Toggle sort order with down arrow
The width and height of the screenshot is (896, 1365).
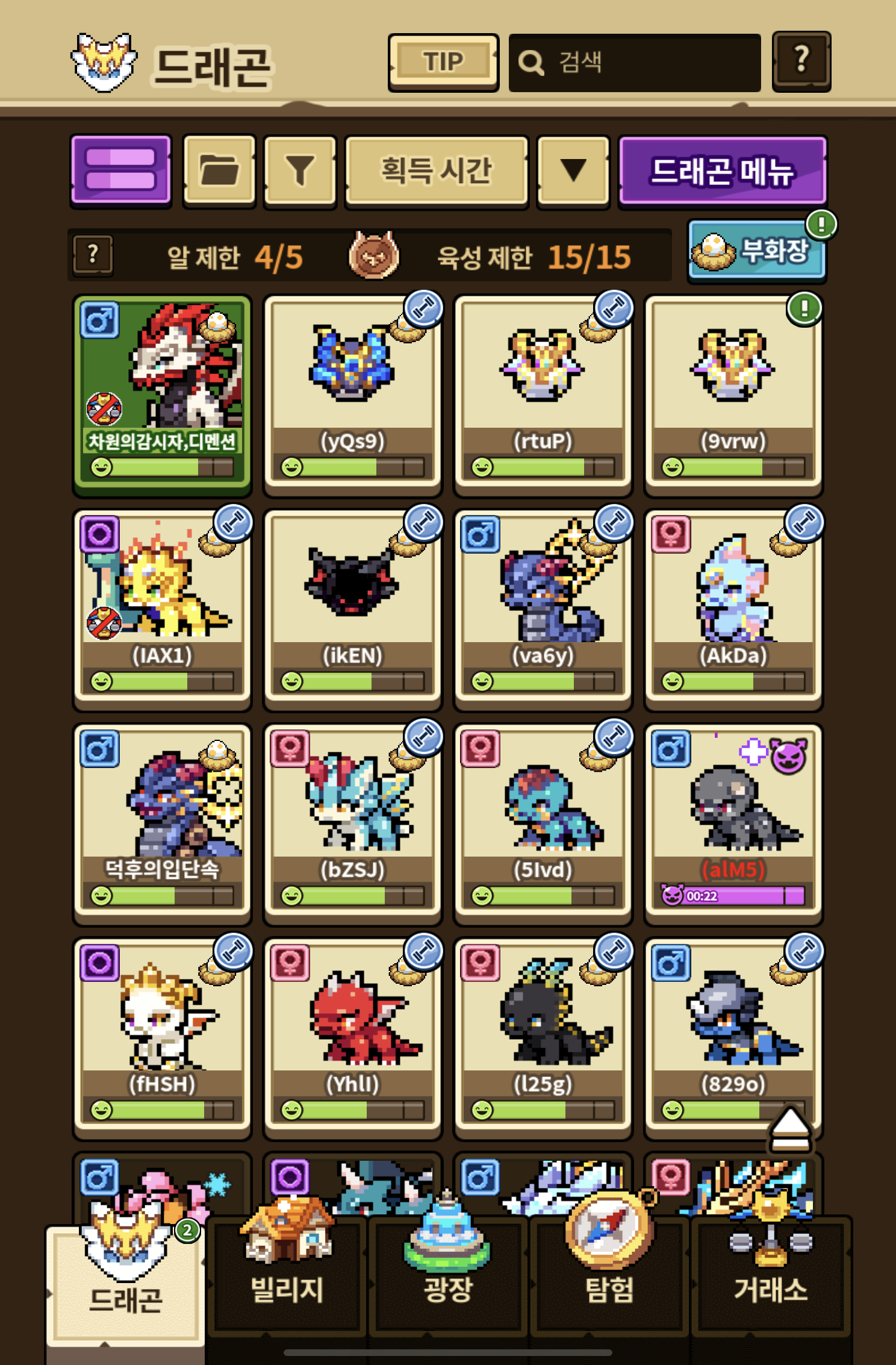(x=573, y=171)
